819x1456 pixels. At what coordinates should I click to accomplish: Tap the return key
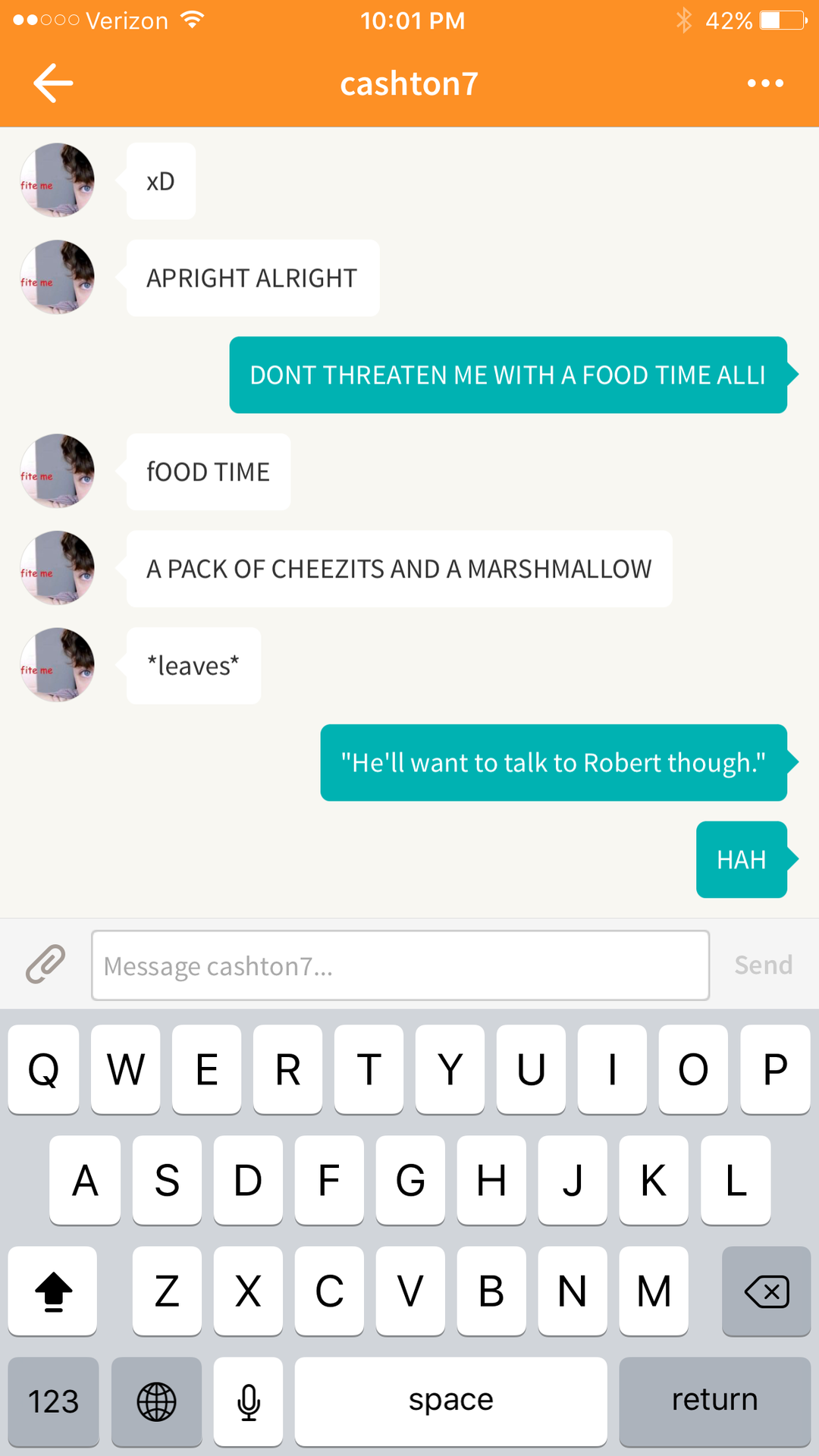pyautogui.click(x=714, y=1401)
